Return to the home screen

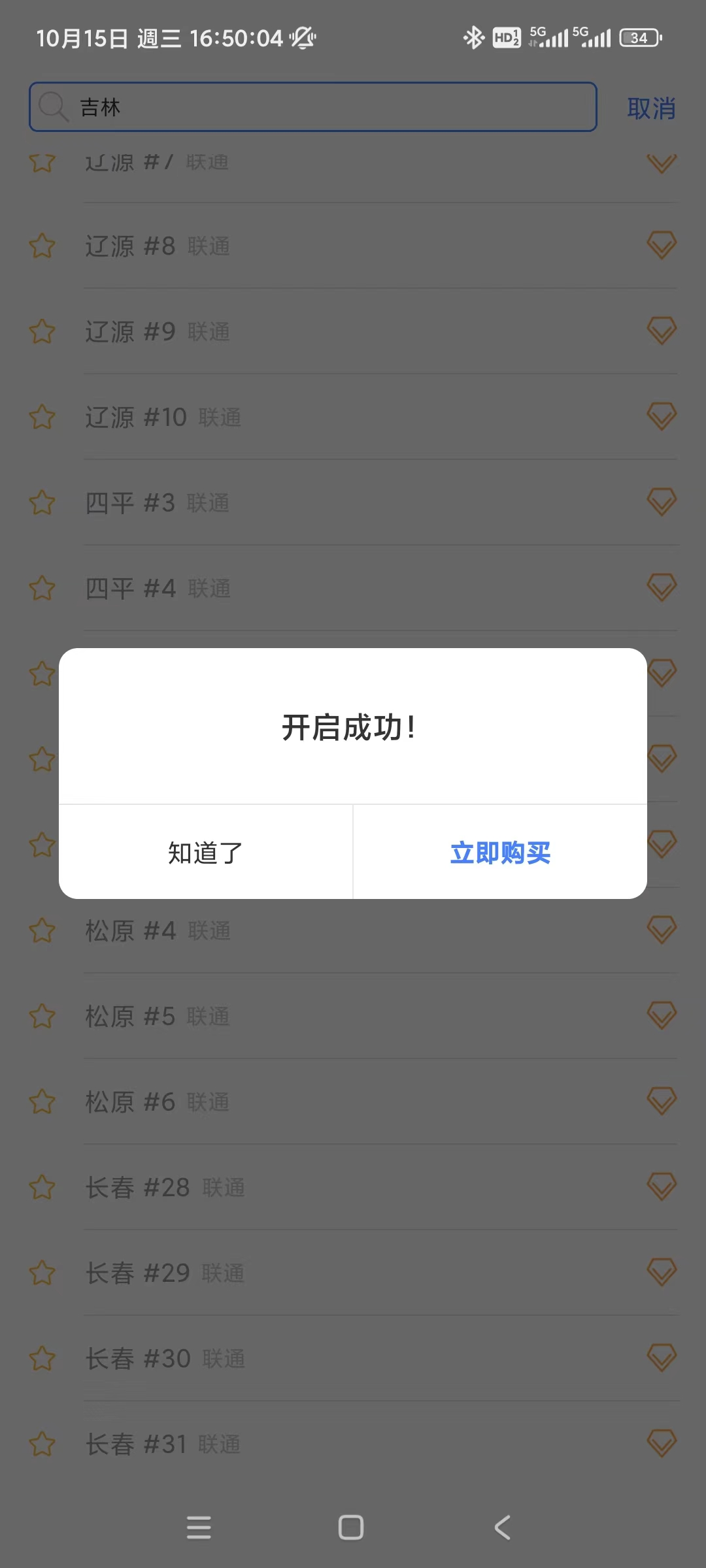pyautogui.click(x=351, y=1527)
